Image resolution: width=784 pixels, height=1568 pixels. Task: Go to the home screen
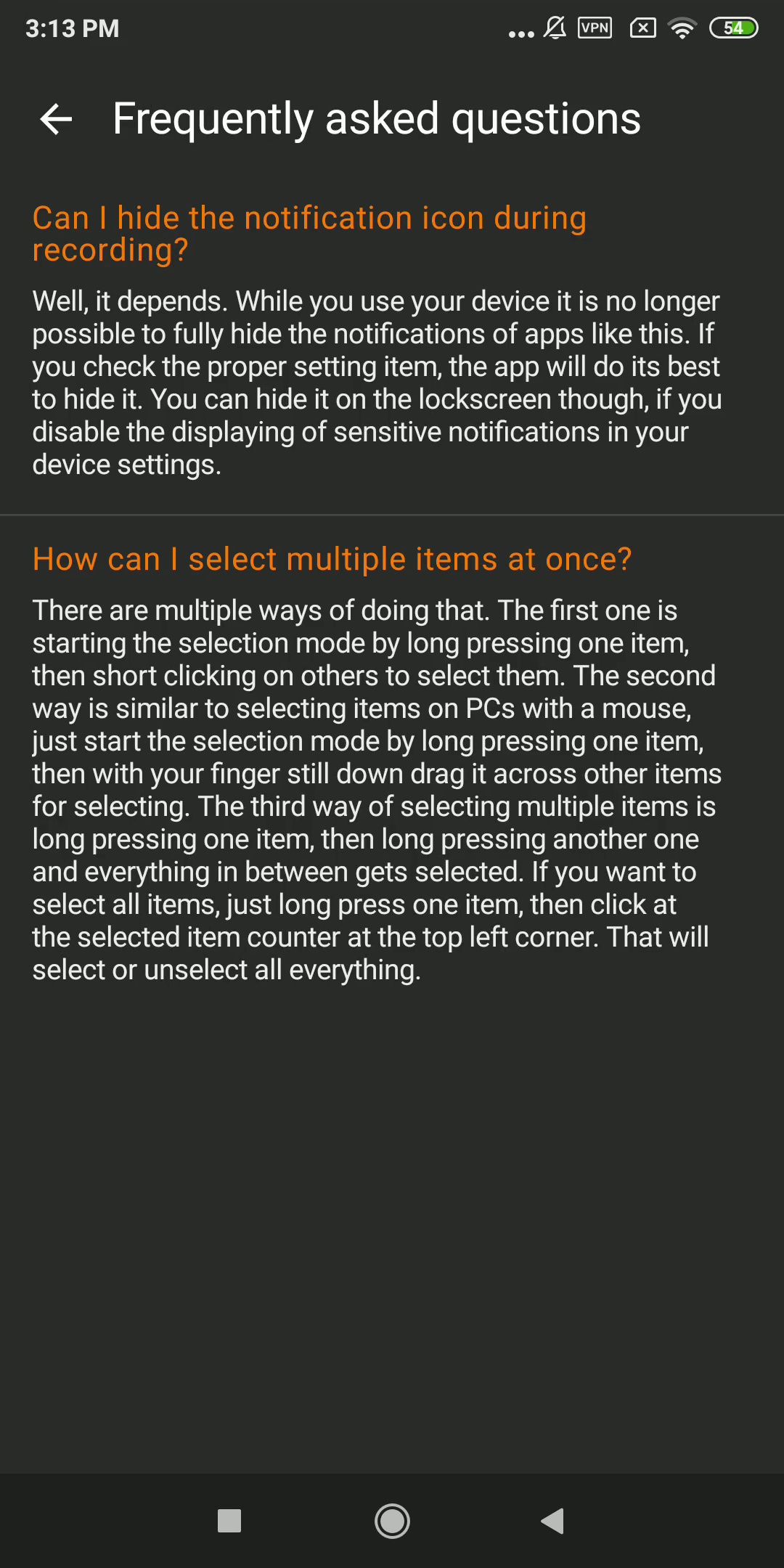click(x=392, y=1521)
